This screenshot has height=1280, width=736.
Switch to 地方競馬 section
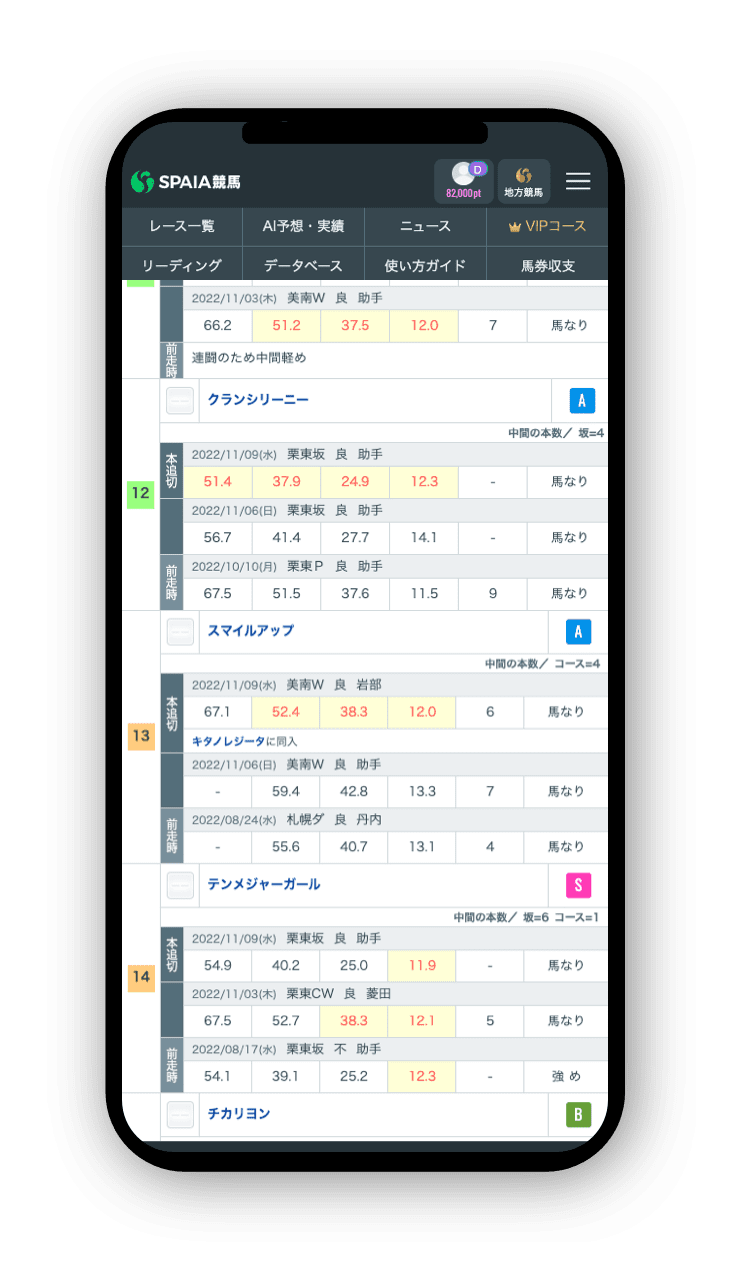(524, 181)
